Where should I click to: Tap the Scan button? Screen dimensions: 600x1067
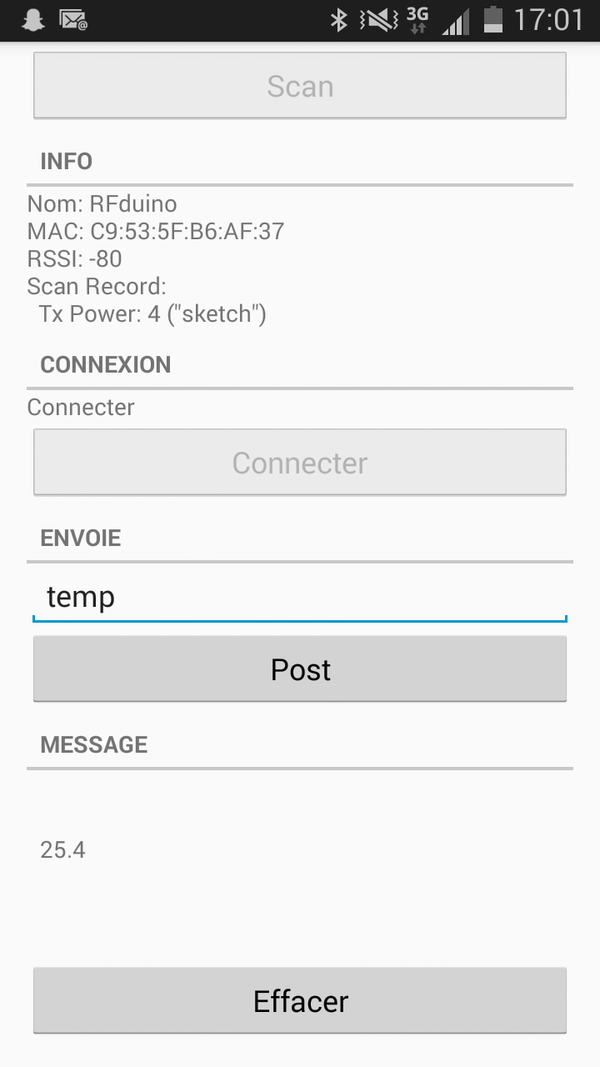pyautogui.click(x=300, y=86)
